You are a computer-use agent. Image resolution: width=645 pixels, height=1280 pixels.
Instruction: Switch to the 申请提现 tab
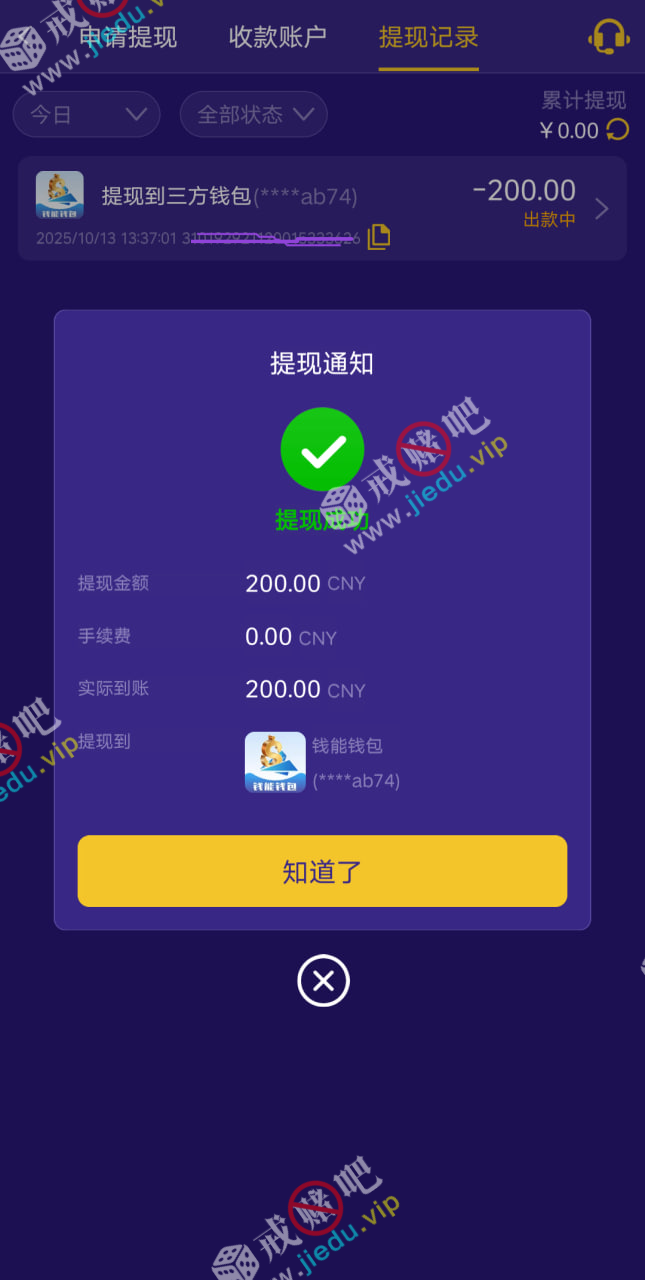coord(128,38)
